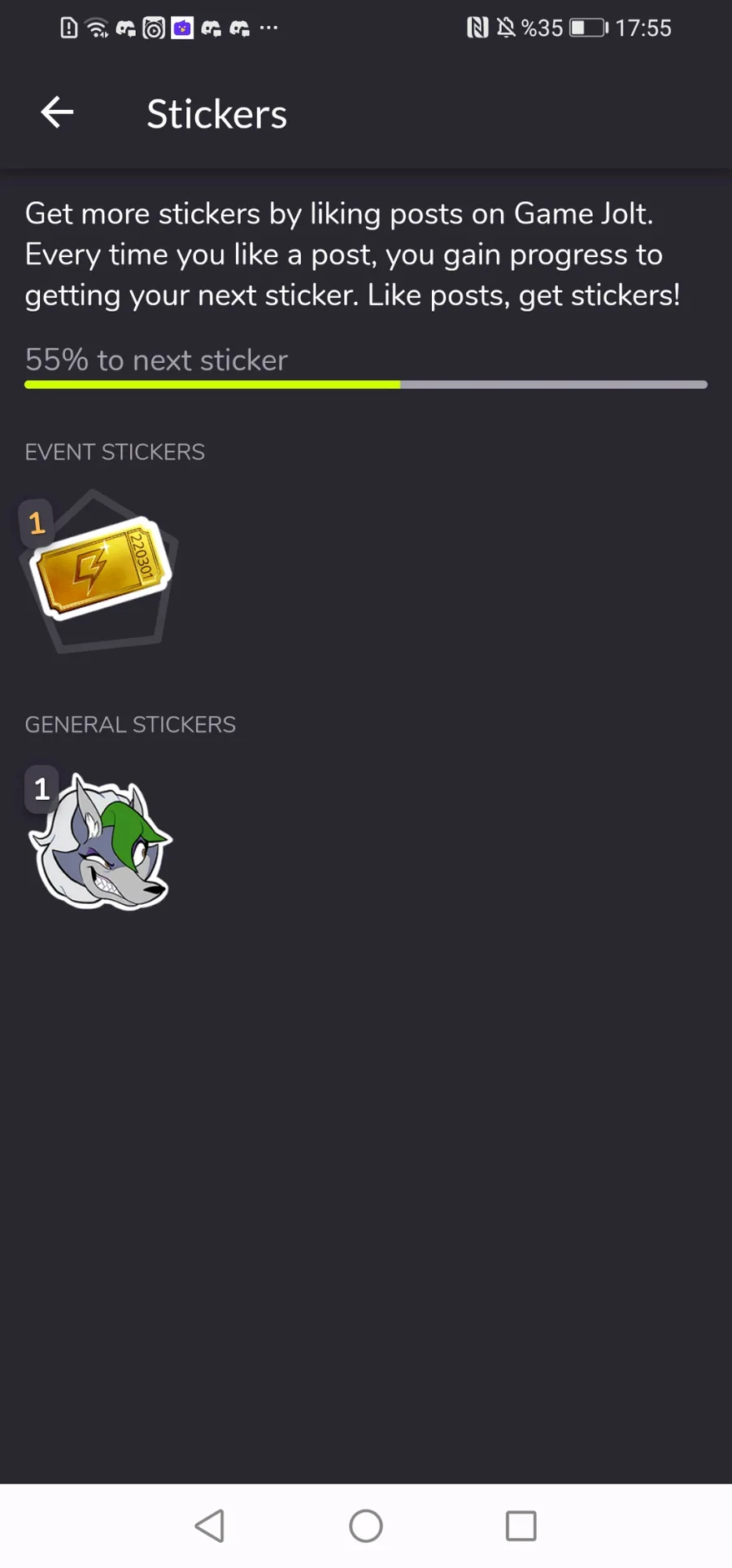Select the wolf general sticker
Viewport: 732px width, 1568px height.
[x=101, y=841]
